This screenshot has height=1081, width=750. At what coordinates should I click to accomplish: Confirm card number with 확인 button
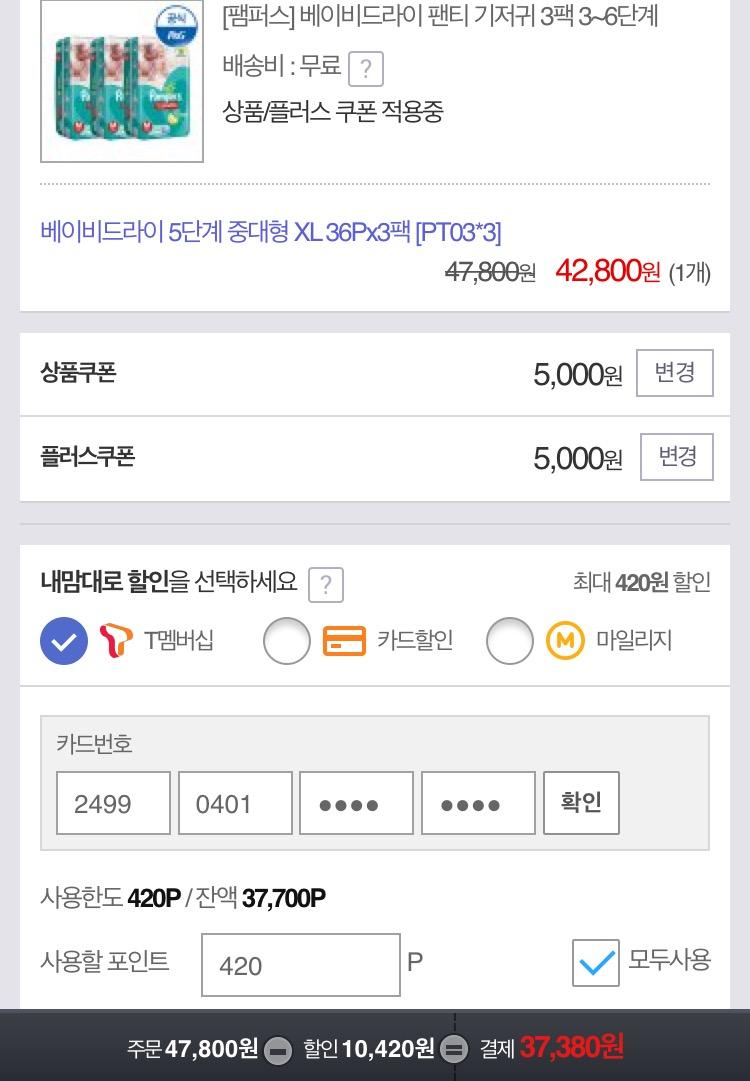(581, 803)
